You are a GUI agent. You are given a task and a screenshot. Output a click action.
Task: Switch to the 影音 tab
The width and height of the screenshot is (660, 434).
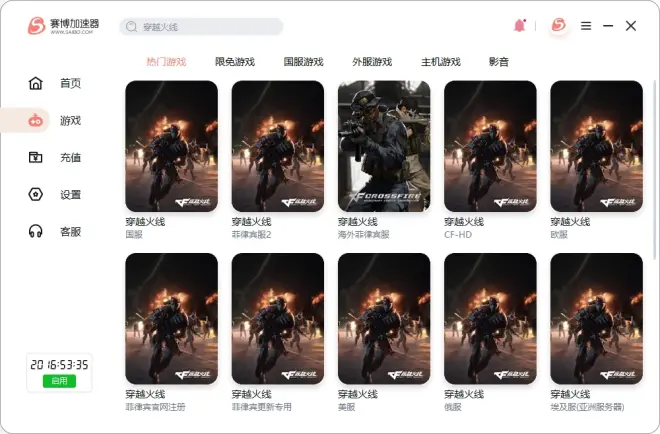click(x=498, y=62)
